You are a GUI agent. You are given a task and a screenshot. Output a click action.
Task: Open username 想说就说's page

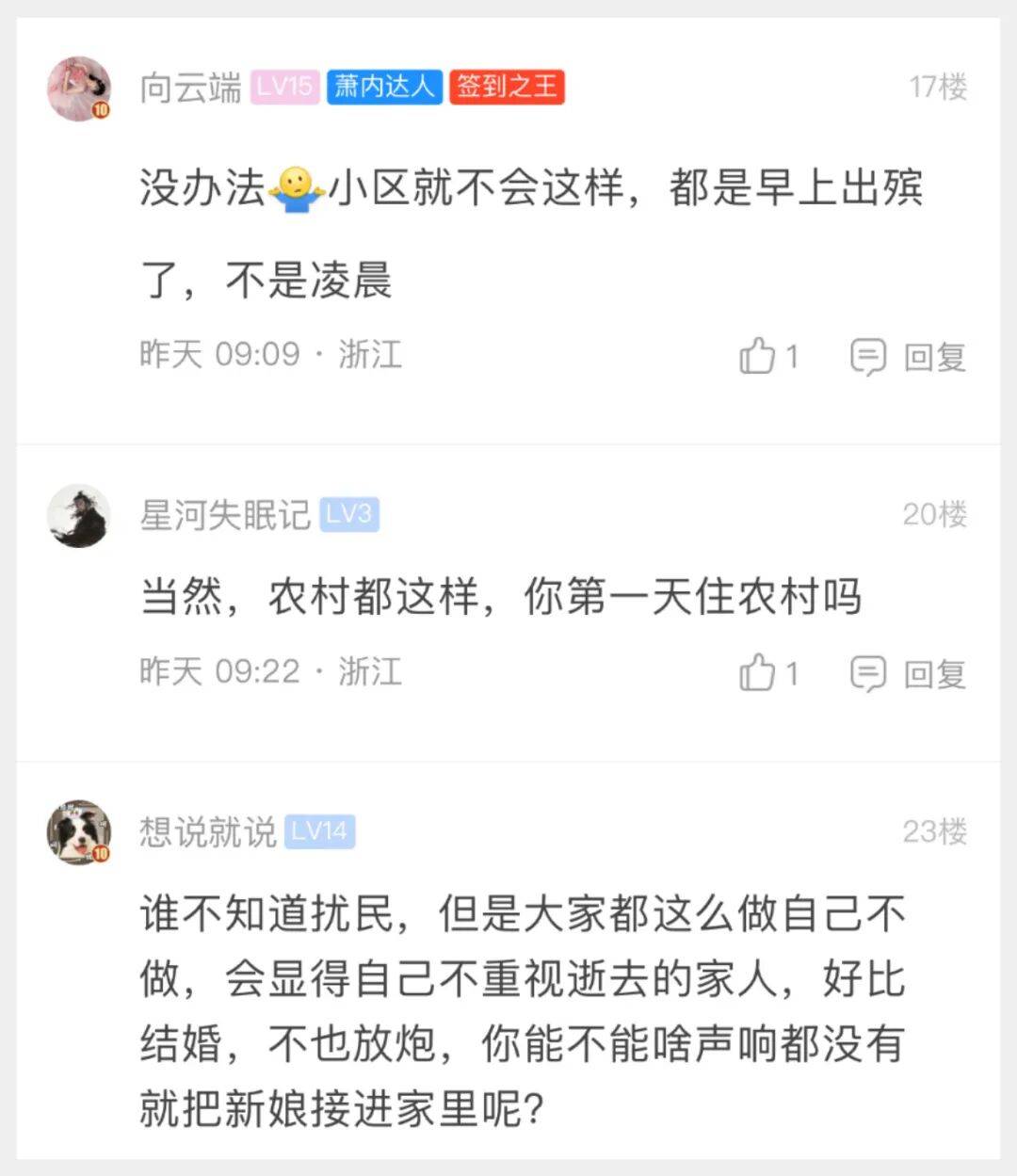(207, 832)
